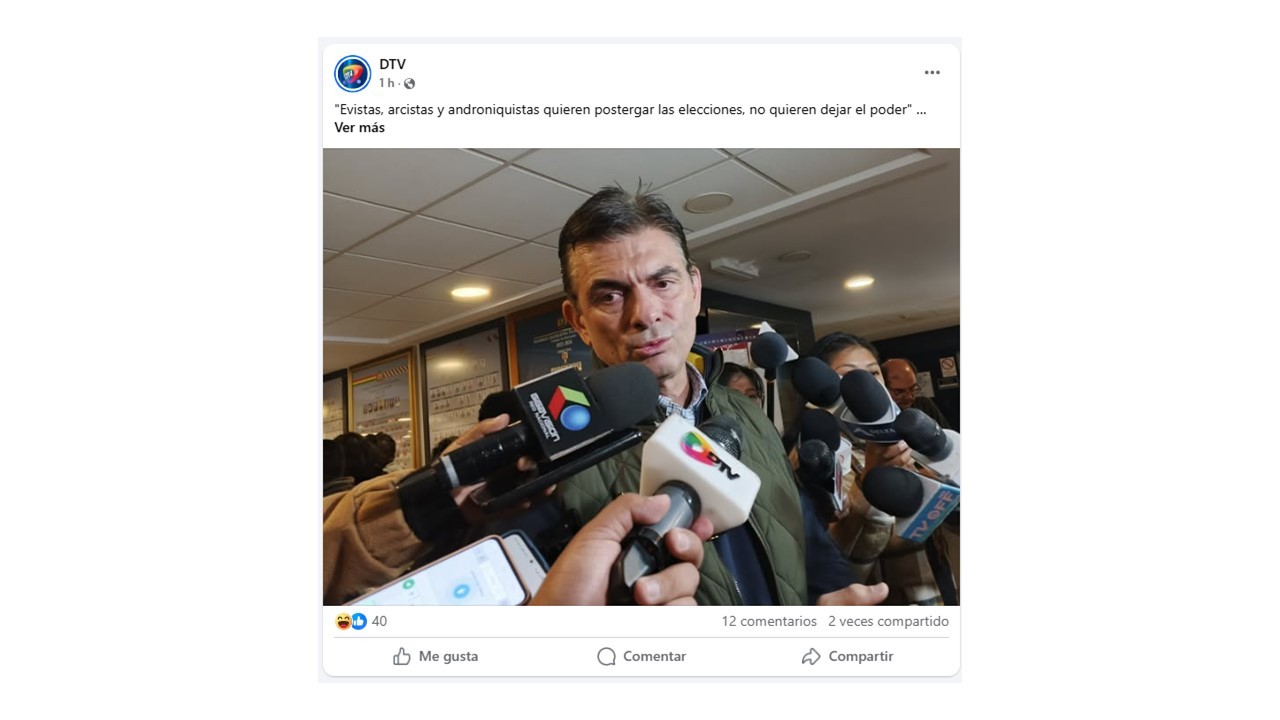See who shared: 2 veces compartido
This screenshot has width=1280, height=720.
pos(888,621)
